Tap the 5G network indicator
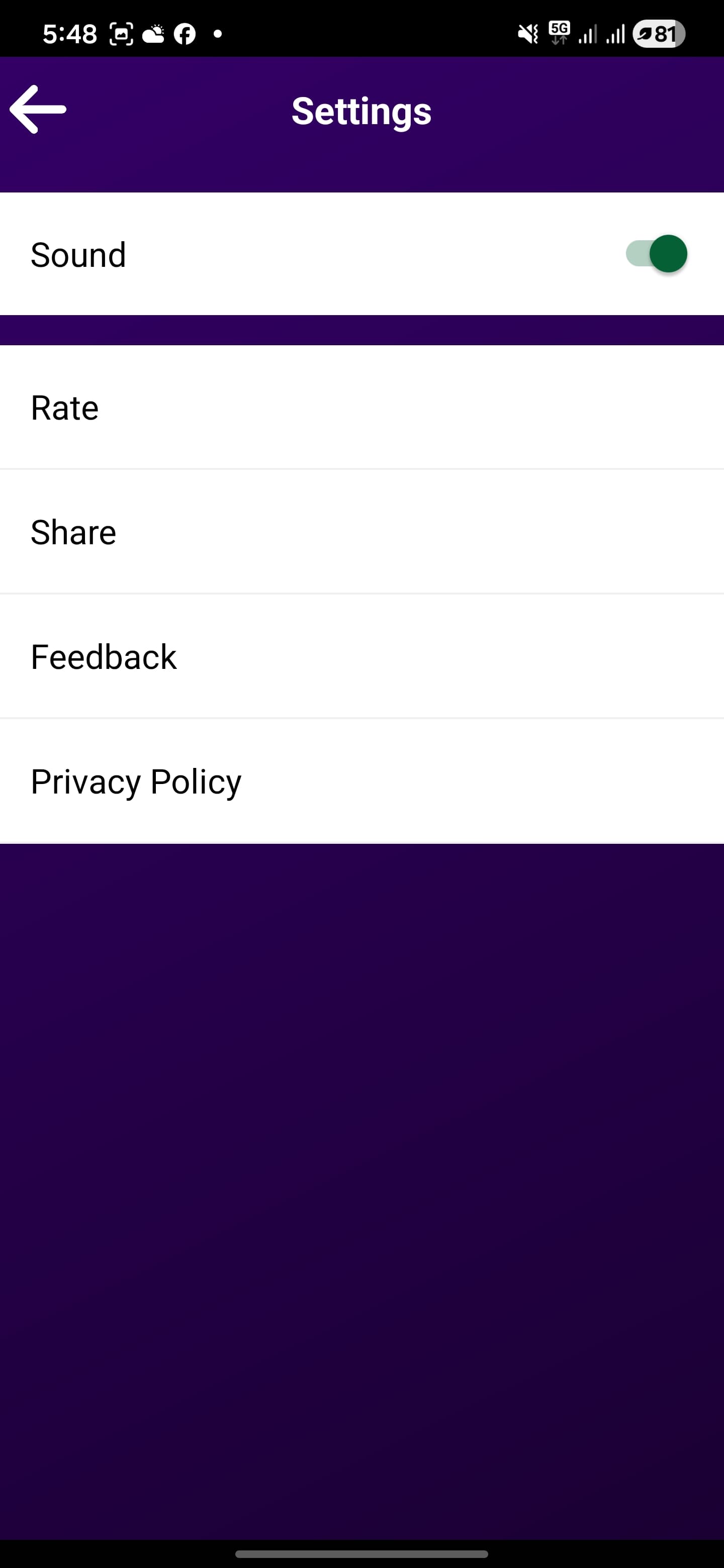 [x=560, y=34]
